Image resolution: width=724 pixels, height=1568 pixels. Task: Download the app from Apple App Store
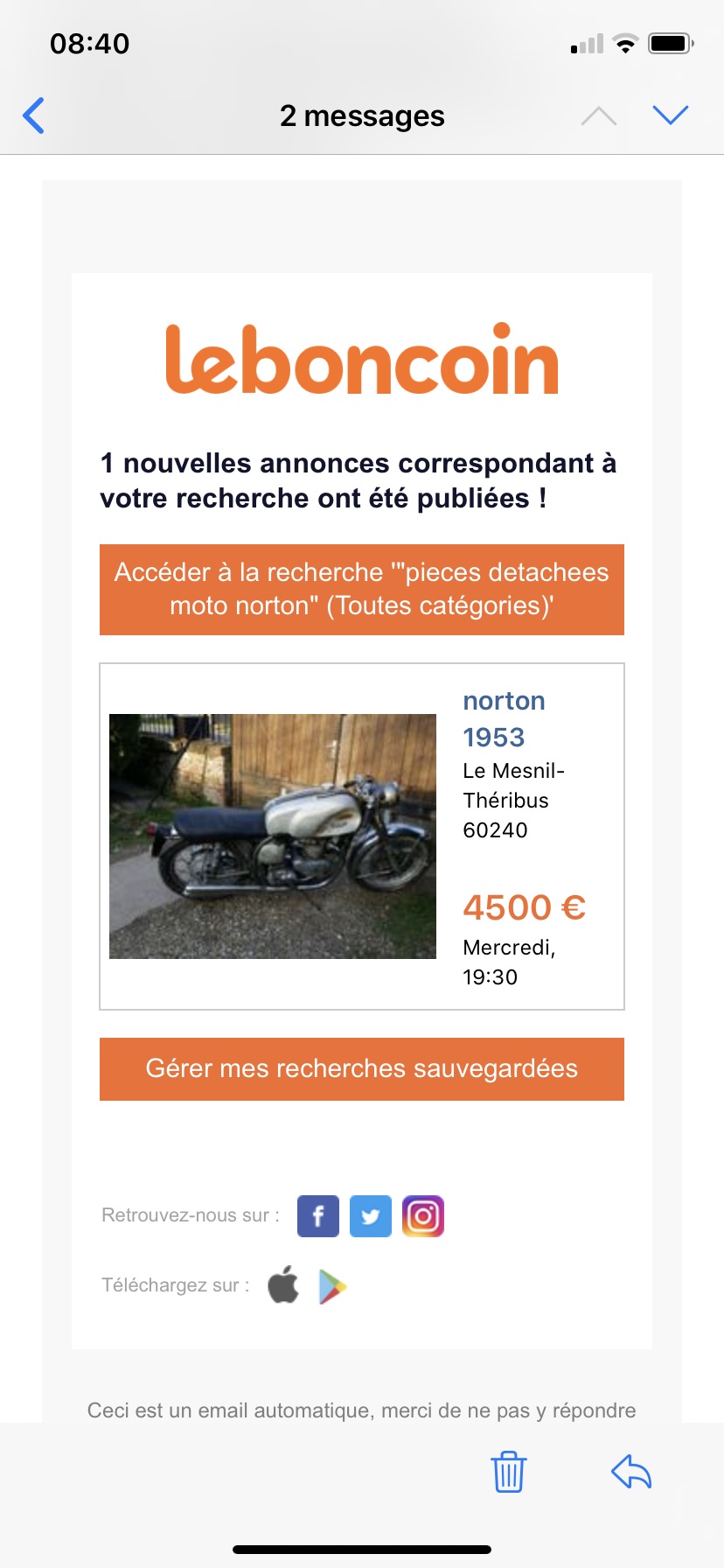click(283, 1285)
